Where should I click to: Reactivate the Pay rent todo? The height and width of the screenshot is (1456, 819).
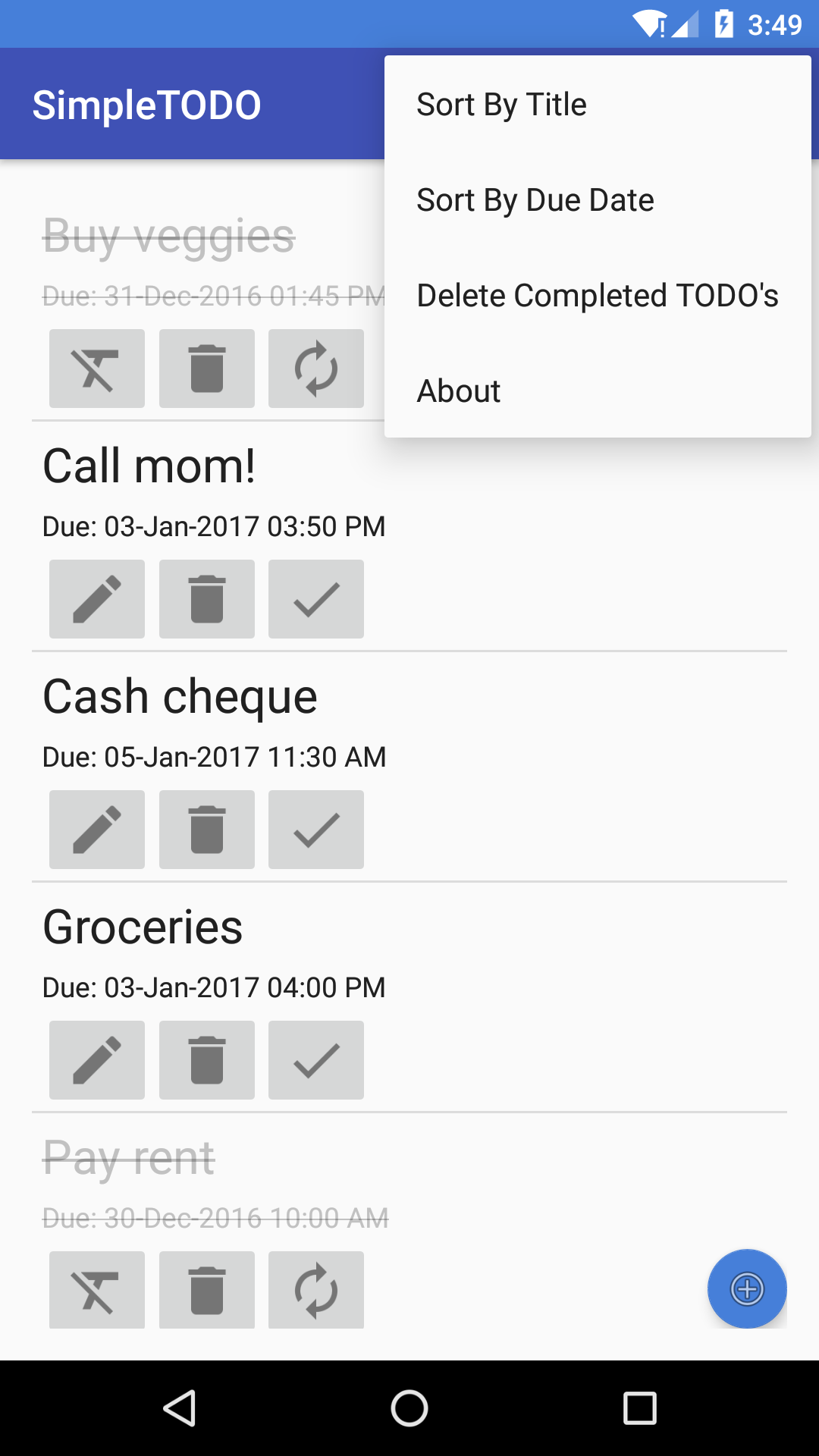pyautogui.click(x=316, y=1290)
